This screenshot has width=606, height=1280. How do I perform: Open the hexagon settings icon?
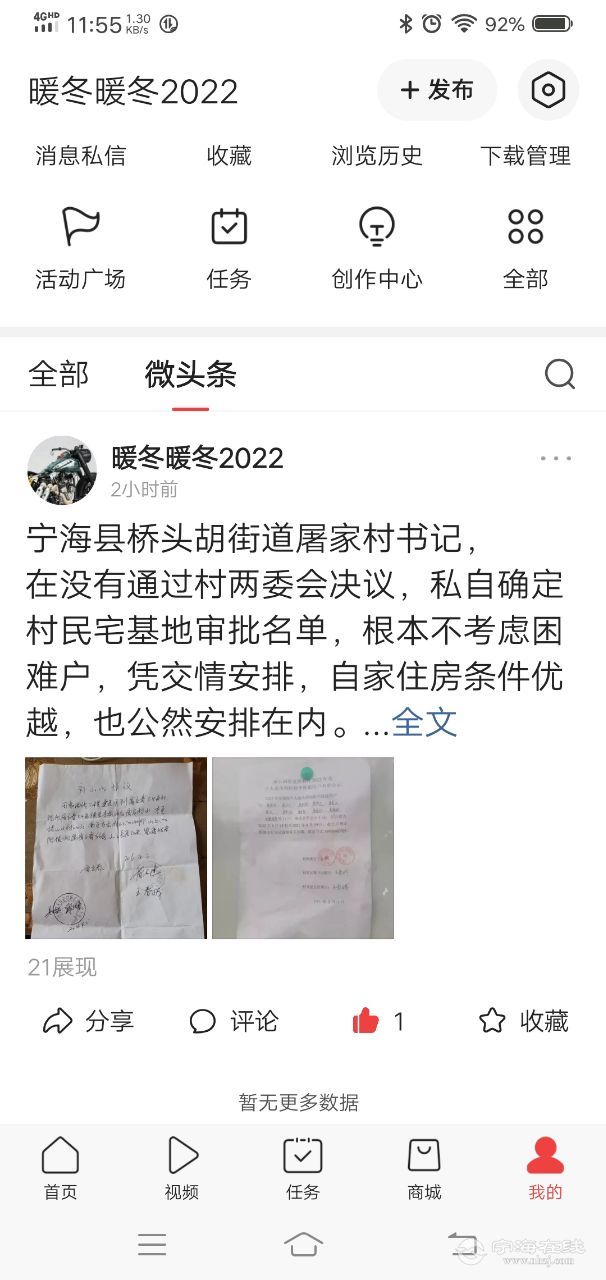coord(548,90)
